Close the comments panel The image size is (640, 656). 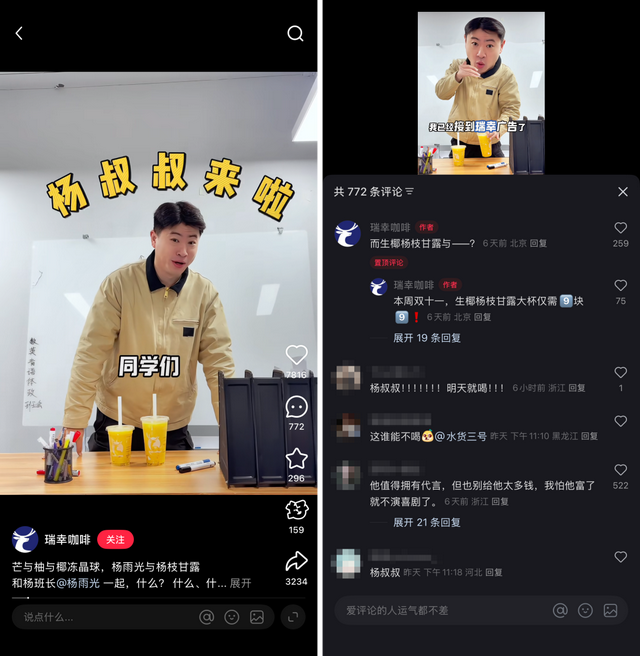(x=623, y=192)
